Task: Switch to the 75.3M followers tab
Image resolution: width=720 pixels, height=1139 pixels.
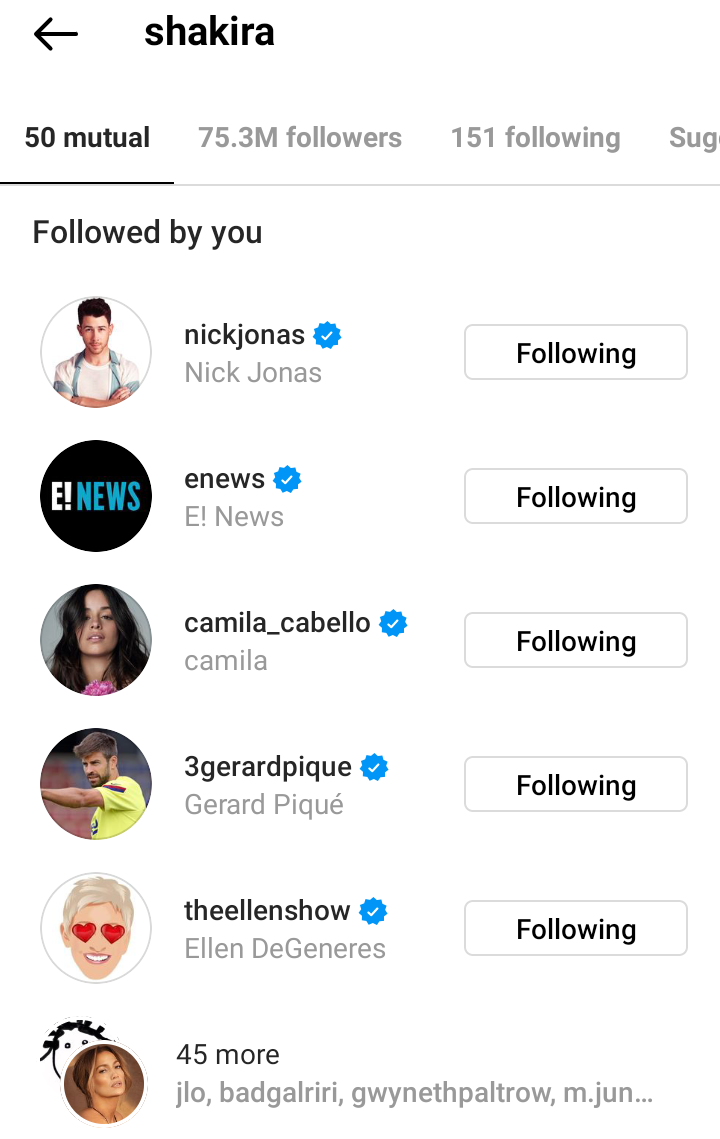Action: click(x=300, y=138)
